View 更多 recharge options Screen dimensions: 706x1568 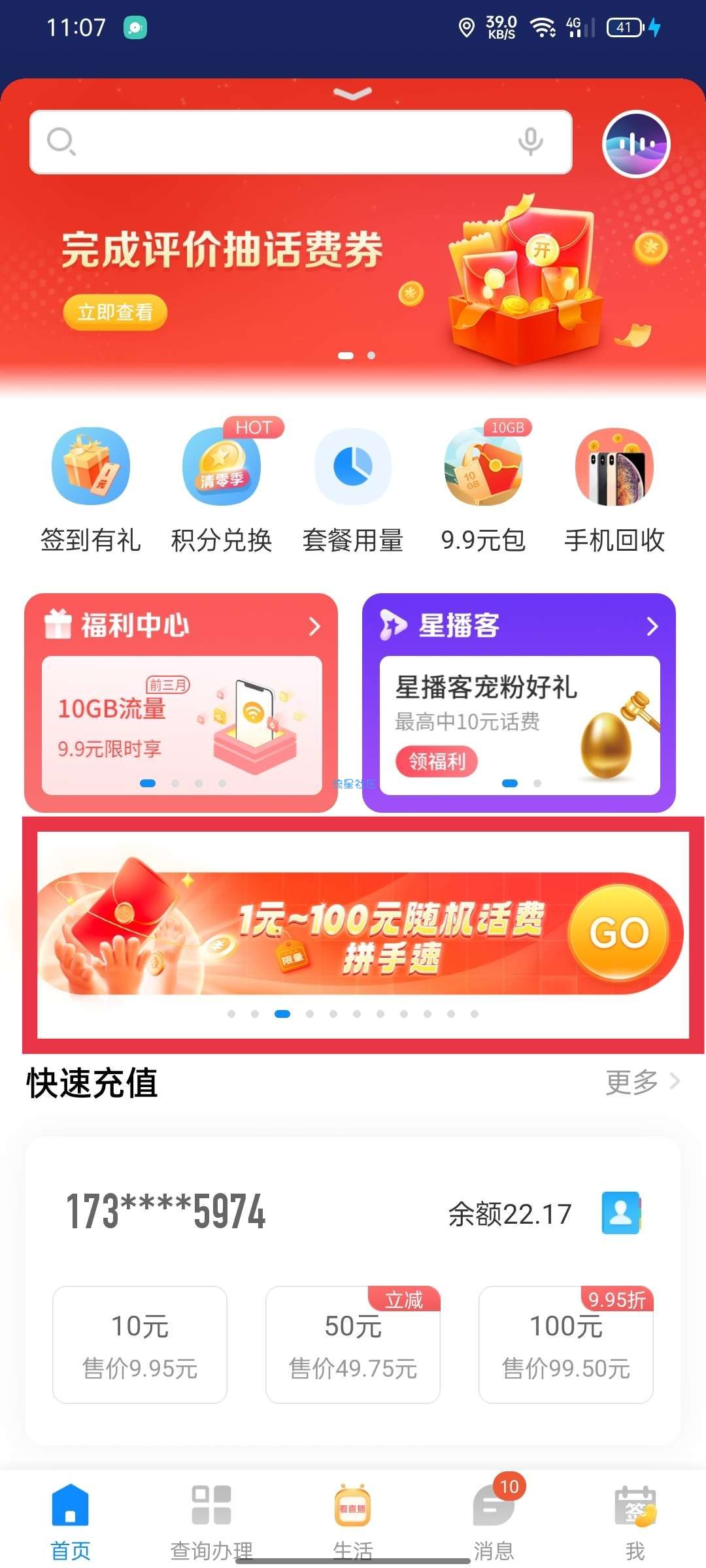[642, 1082]
